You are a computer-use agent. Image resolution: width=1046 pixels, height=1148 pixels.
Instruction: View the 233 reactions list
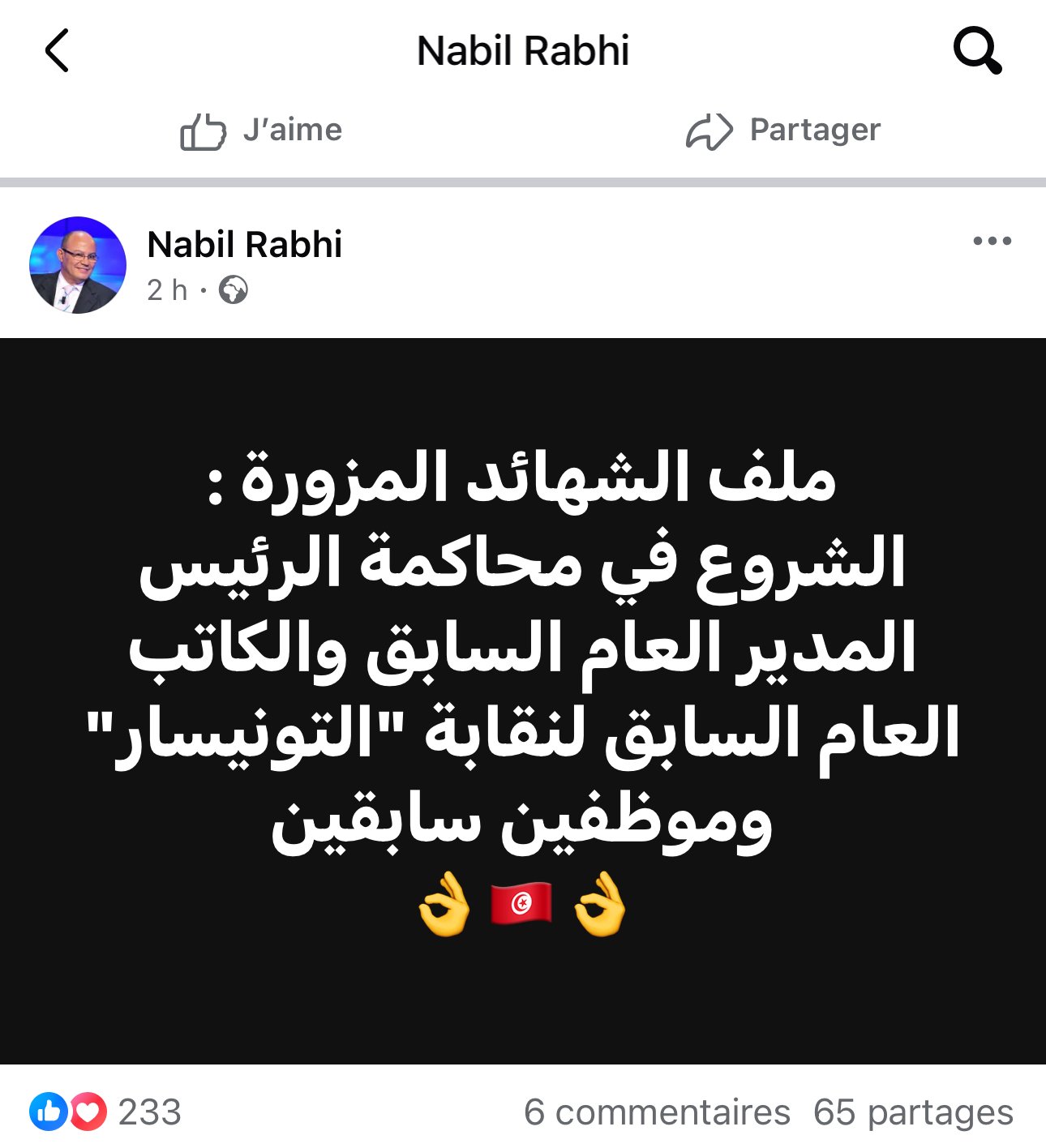tap(105, 1112)
